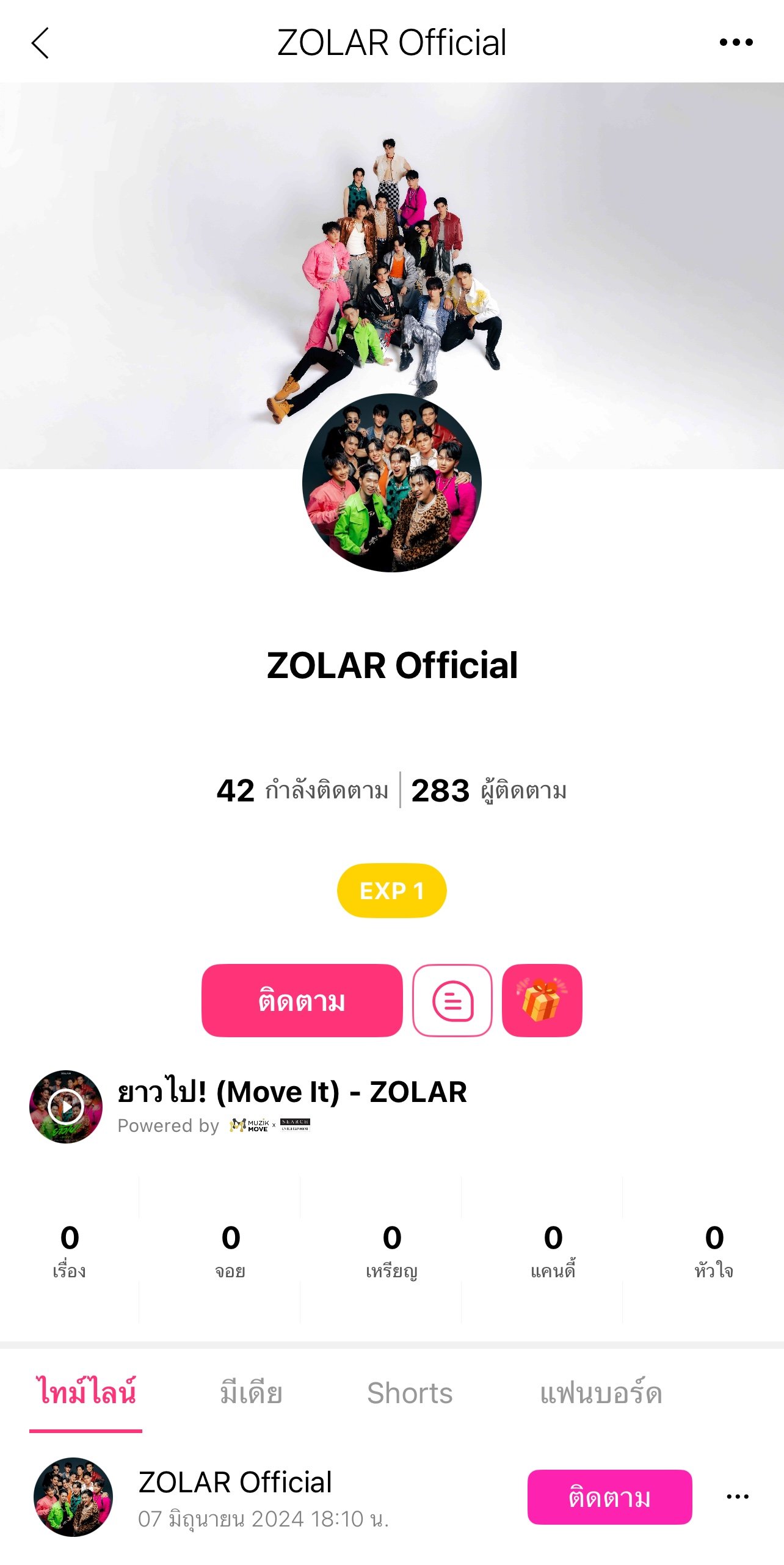This screenshot has height=1565, width=784.
Task: Switch to the แฟนบอร์ด tab
Action: click(601, 1393)
